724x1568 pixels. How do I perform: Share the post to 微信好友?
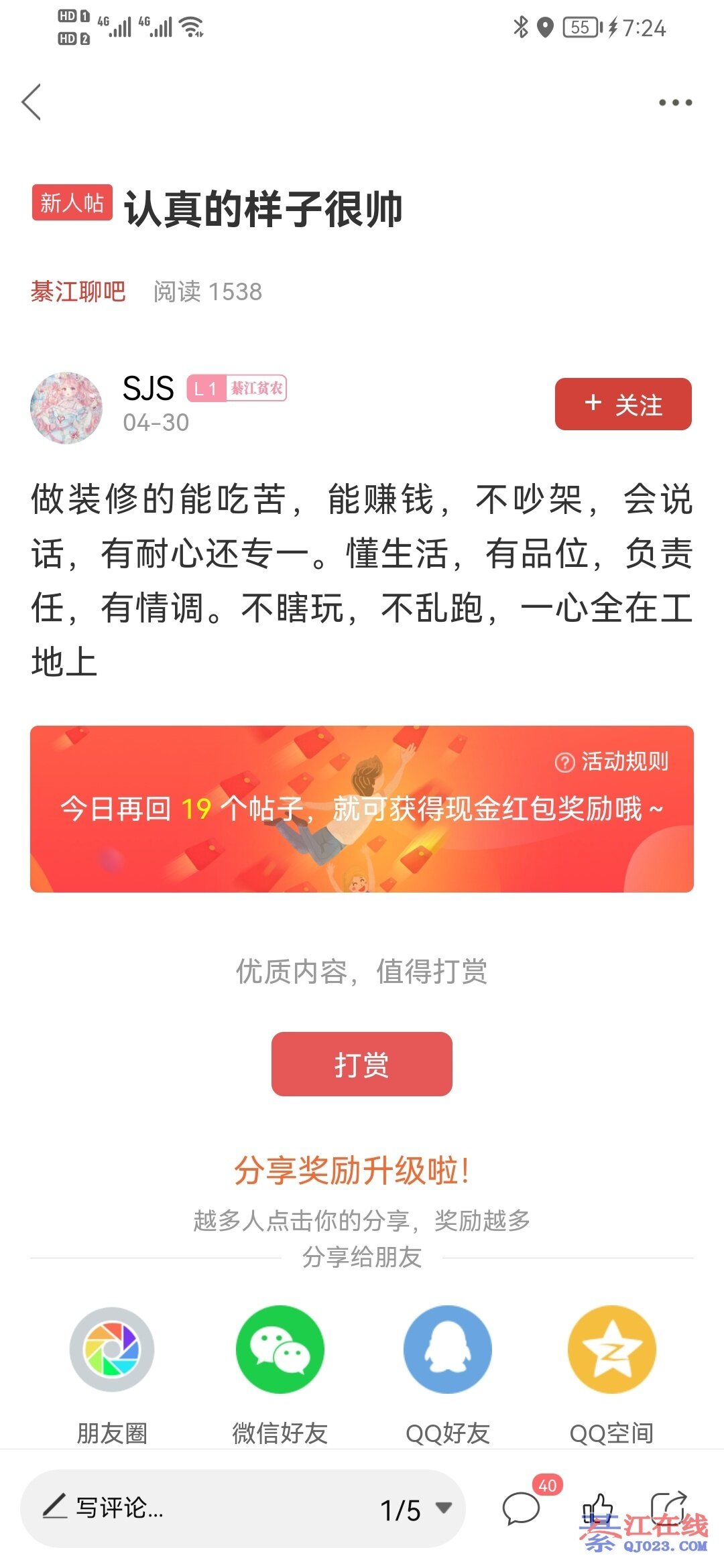click(280, 1350)
